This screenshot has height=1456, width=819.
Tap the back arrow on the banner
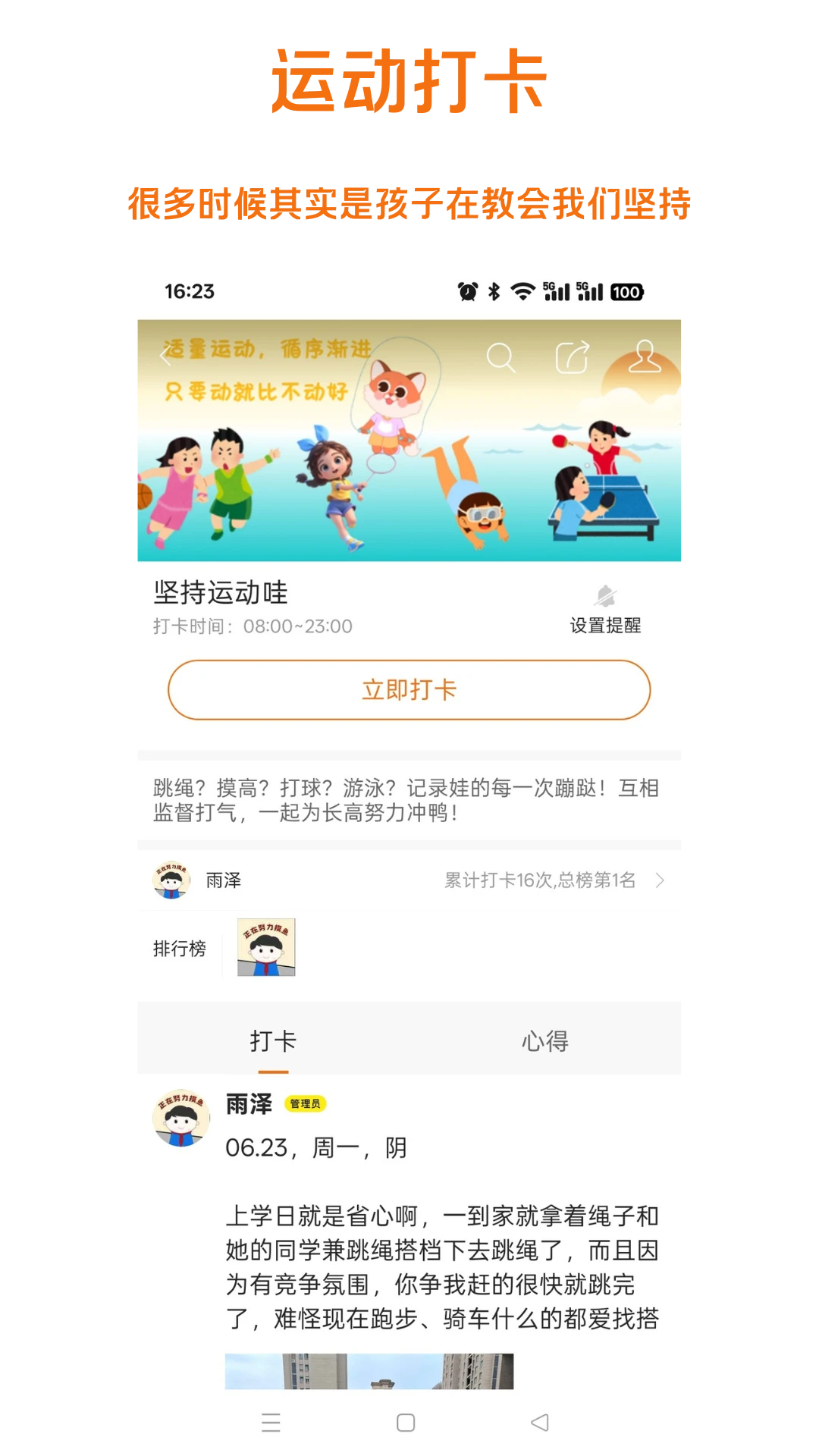pos(165,356)
